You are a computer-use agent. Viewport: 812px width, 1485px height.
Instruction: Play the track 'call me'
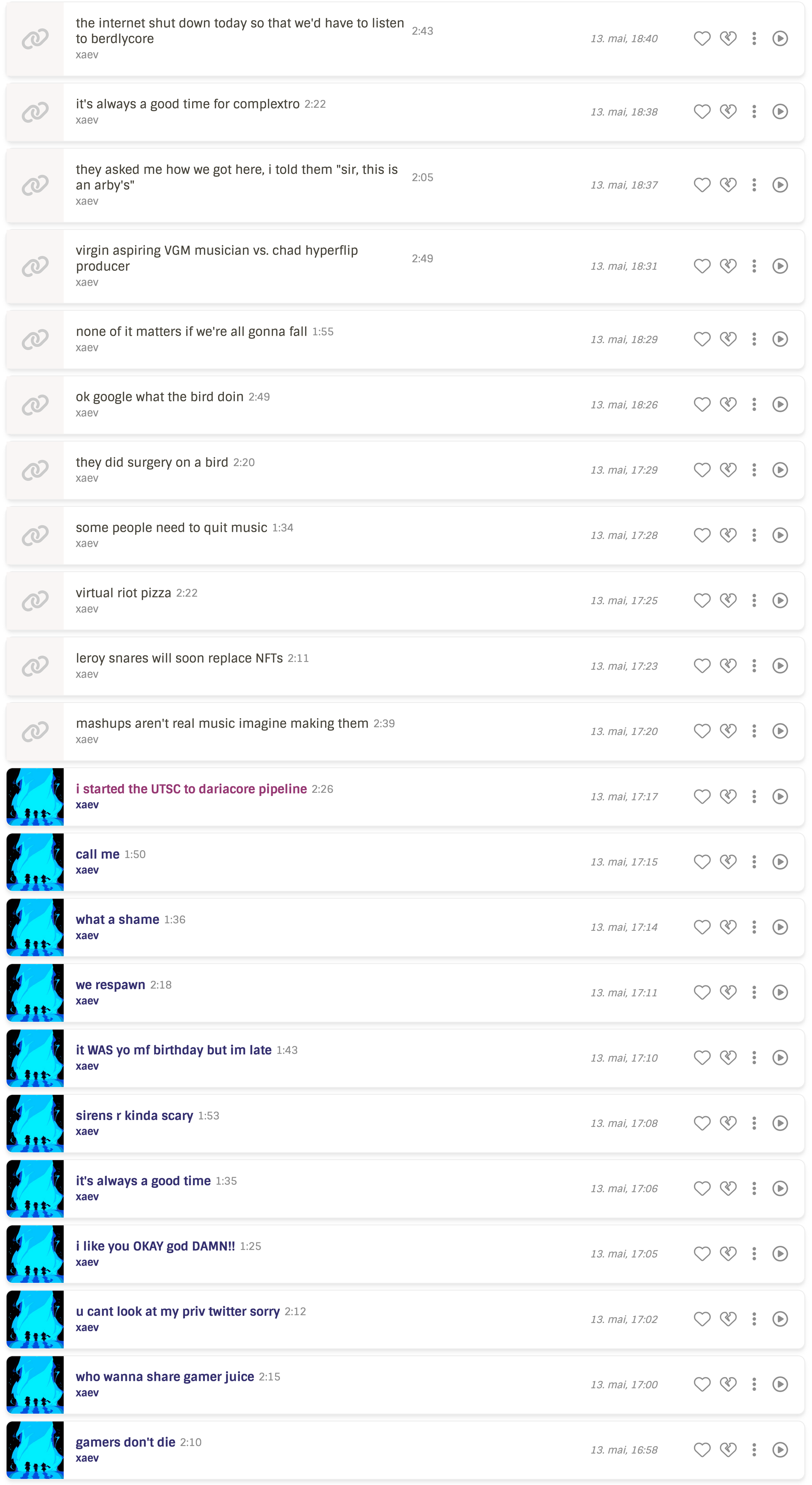(780, 861)
